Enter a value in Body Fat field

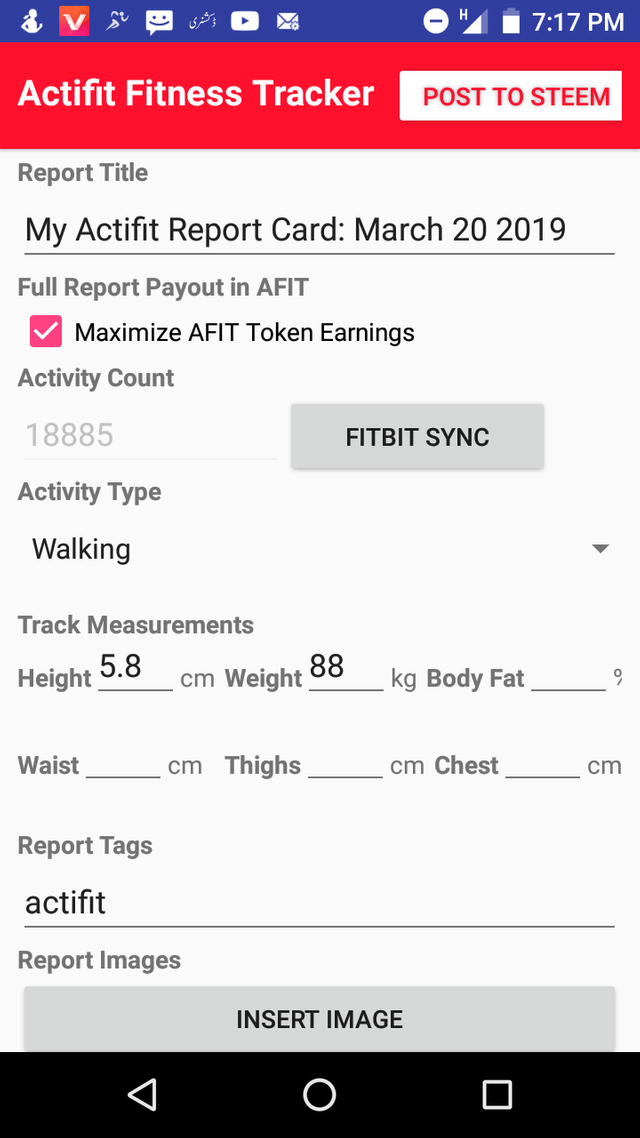click(x=568, y=676)
